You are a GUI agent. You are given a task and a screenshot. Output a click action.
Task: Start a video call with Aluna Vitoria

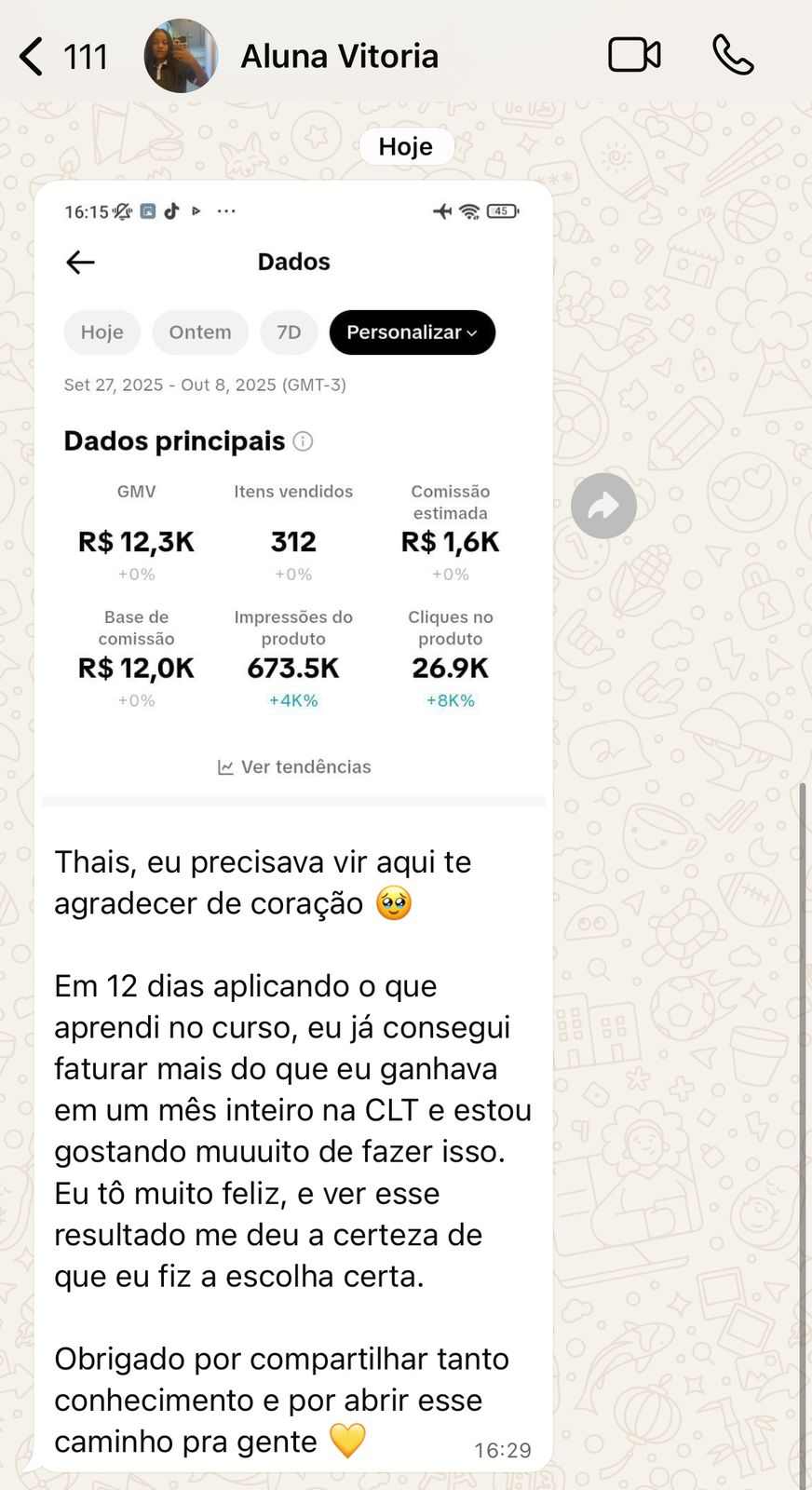[x=634, y=55]
